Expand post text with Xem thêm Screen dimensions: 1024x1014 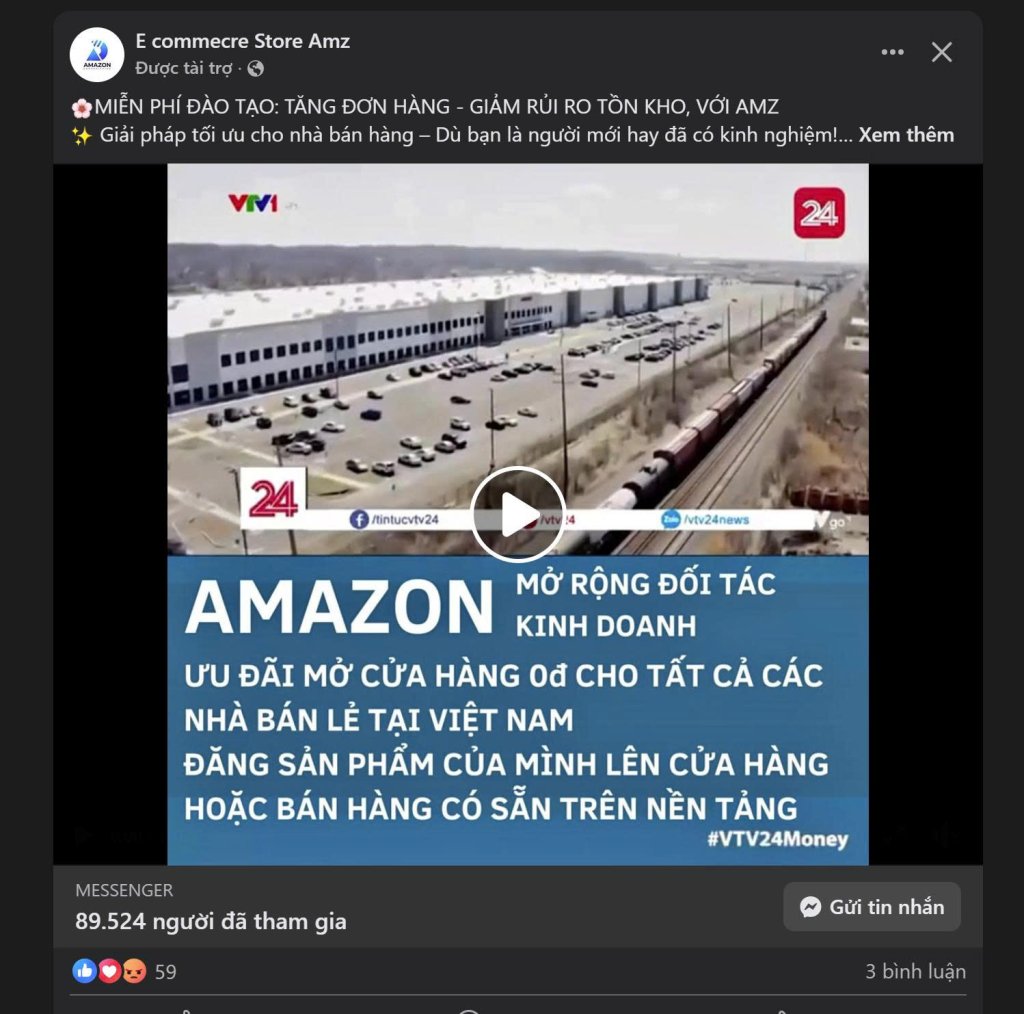point(906,135)
